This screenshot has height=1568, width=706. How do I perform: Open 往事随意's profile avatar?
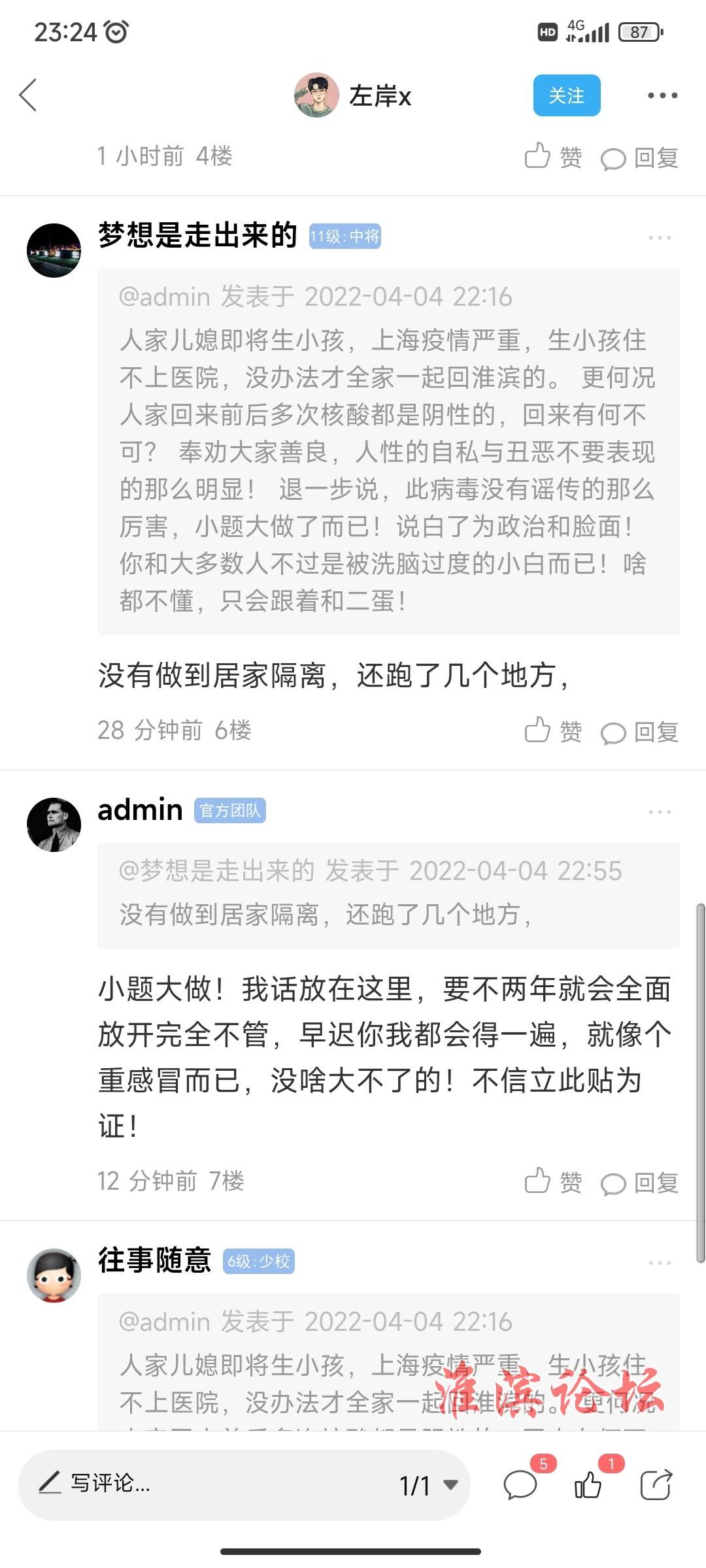point(54,1275)
